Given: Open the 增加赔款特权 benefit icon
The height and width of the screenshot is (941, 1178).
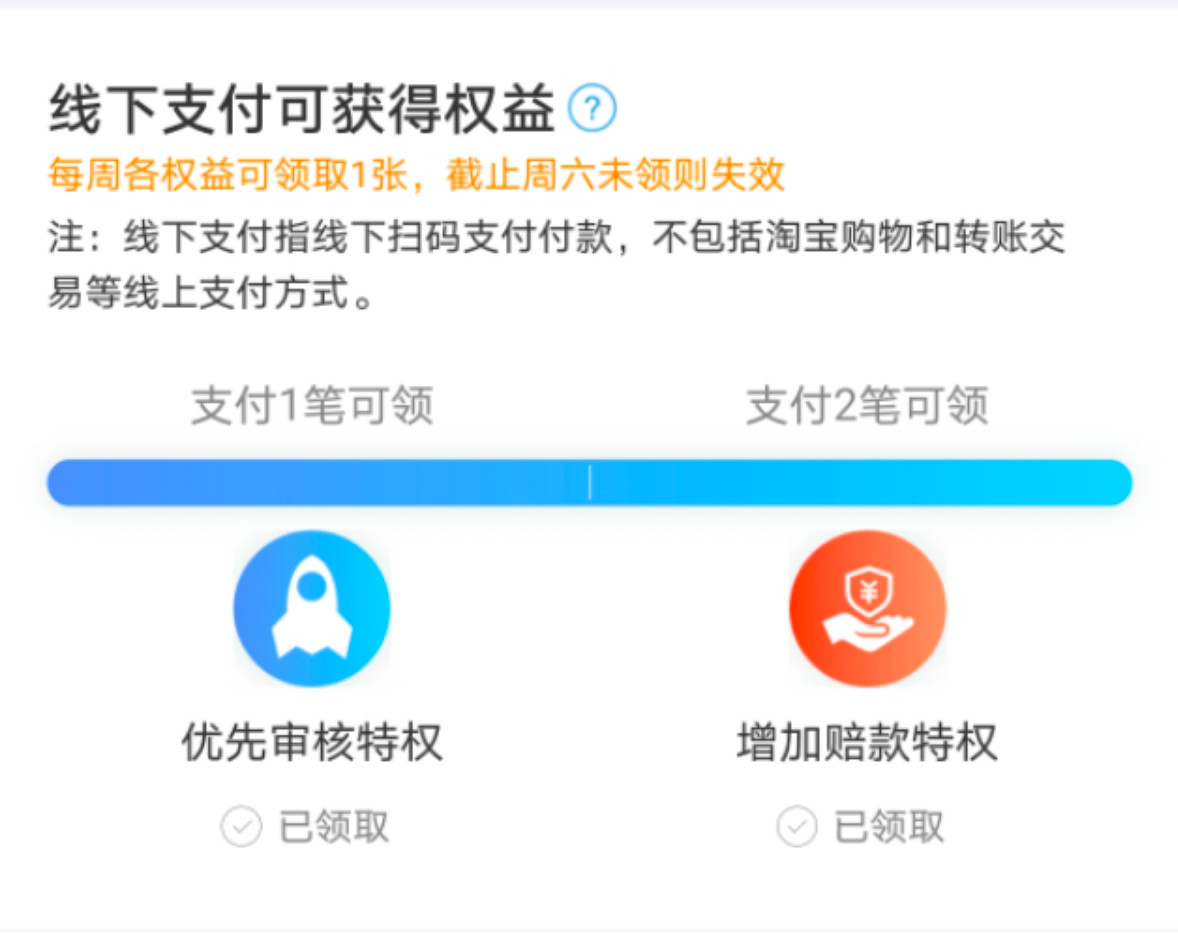Looking at the screenshot, I should tap(867, 608).
